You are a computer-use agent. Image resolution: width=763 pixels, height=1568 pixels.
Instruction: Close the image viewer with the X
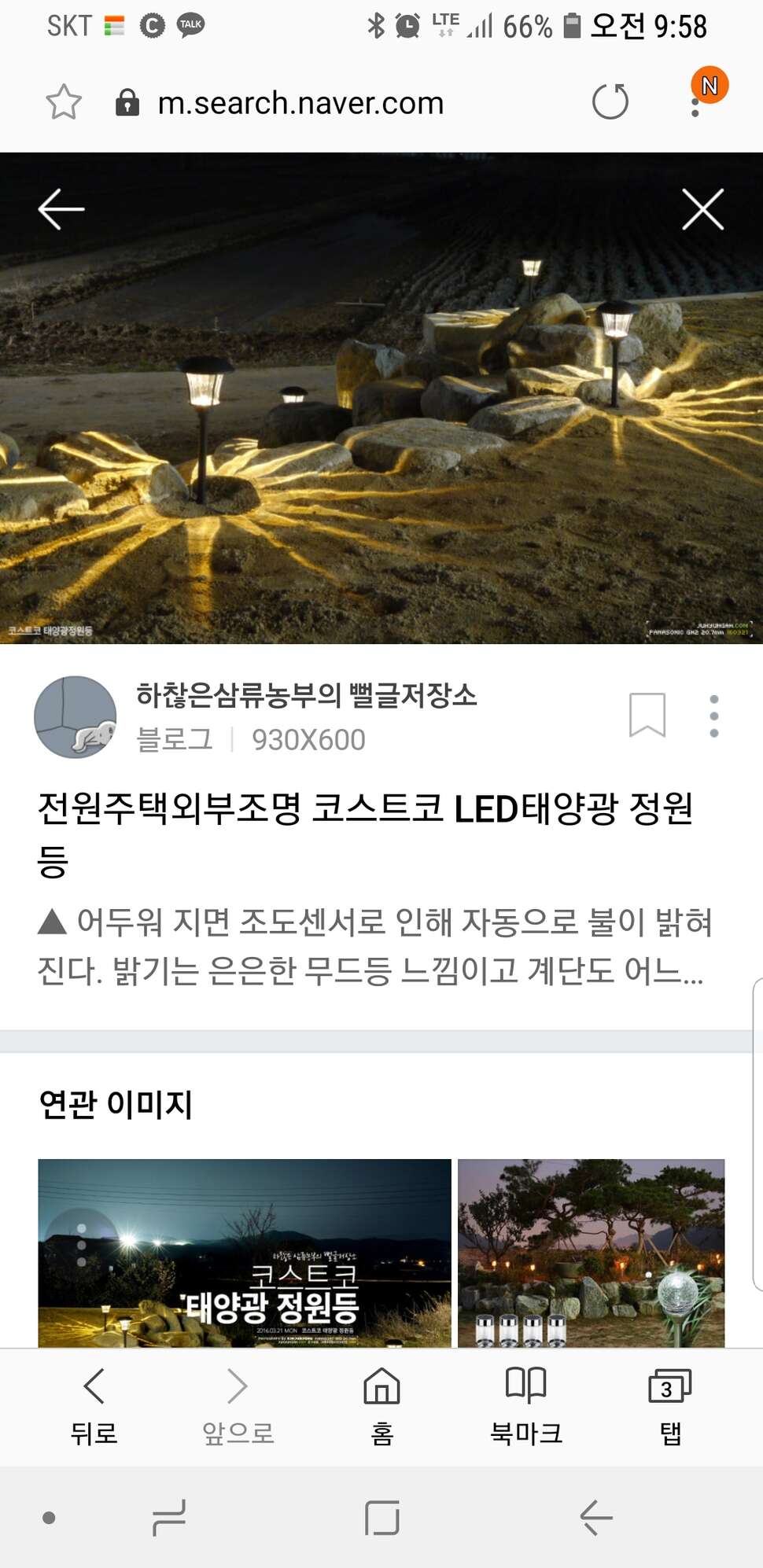pyautogui.click(x=702, y=209)
